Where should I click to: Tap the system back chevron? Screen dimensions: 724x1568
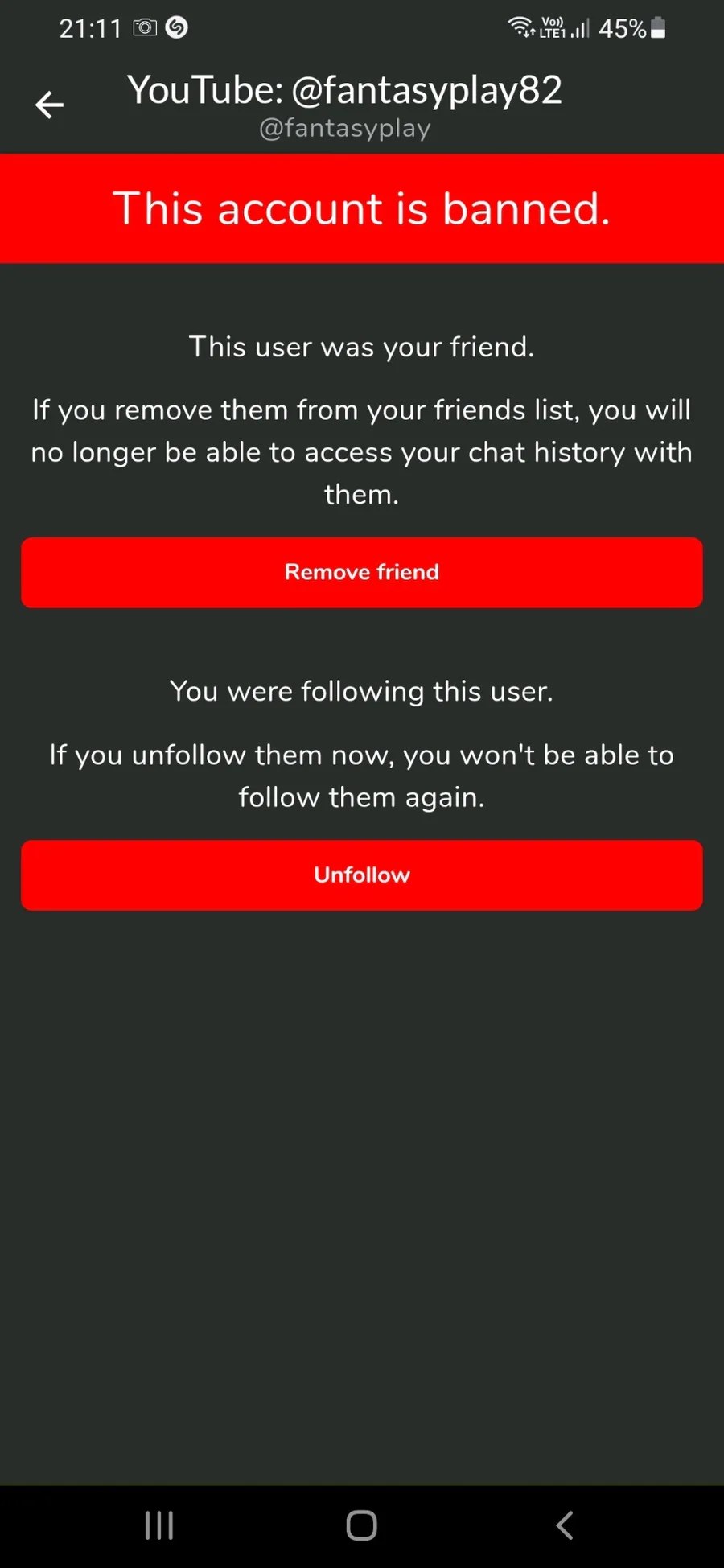pyautogui.click(x=565, y=1525)
